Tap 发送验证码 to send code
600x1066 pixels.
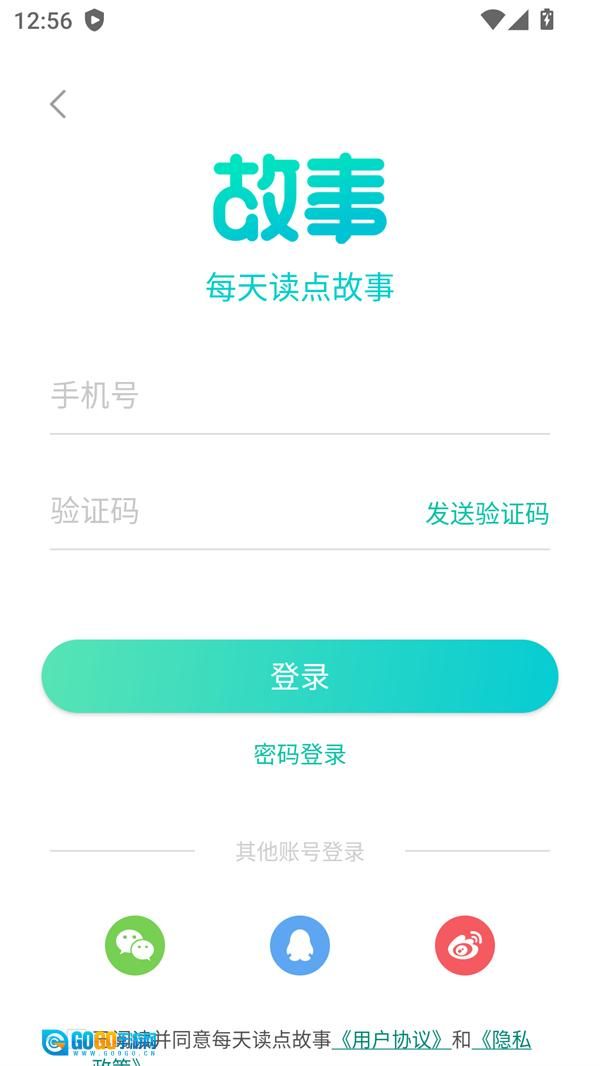[x=487, y=513]
